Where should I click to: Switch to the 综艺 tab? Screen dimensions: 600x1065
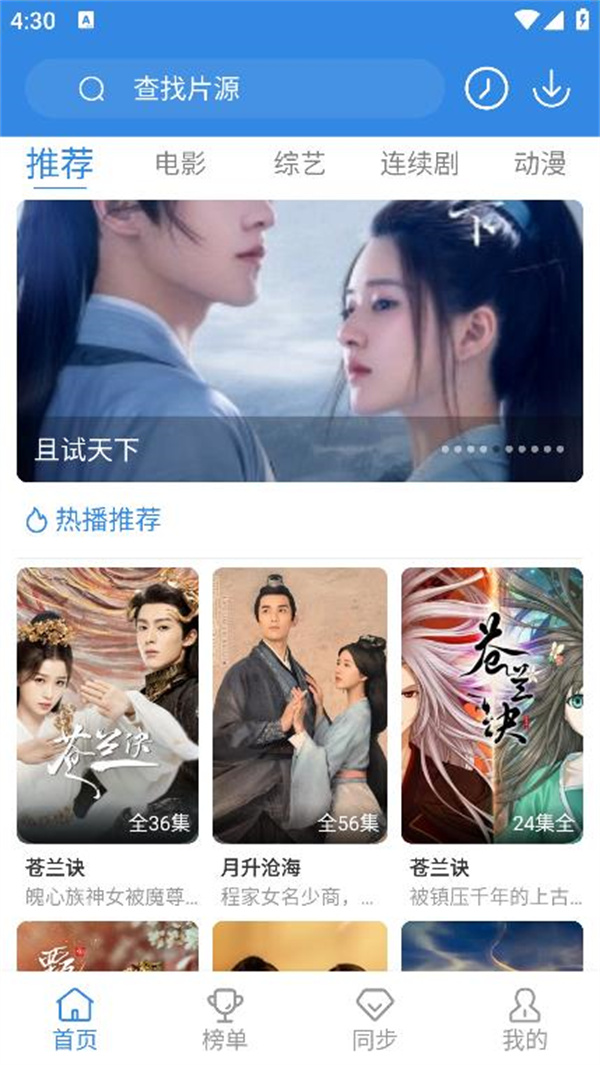tap(300, 163)
